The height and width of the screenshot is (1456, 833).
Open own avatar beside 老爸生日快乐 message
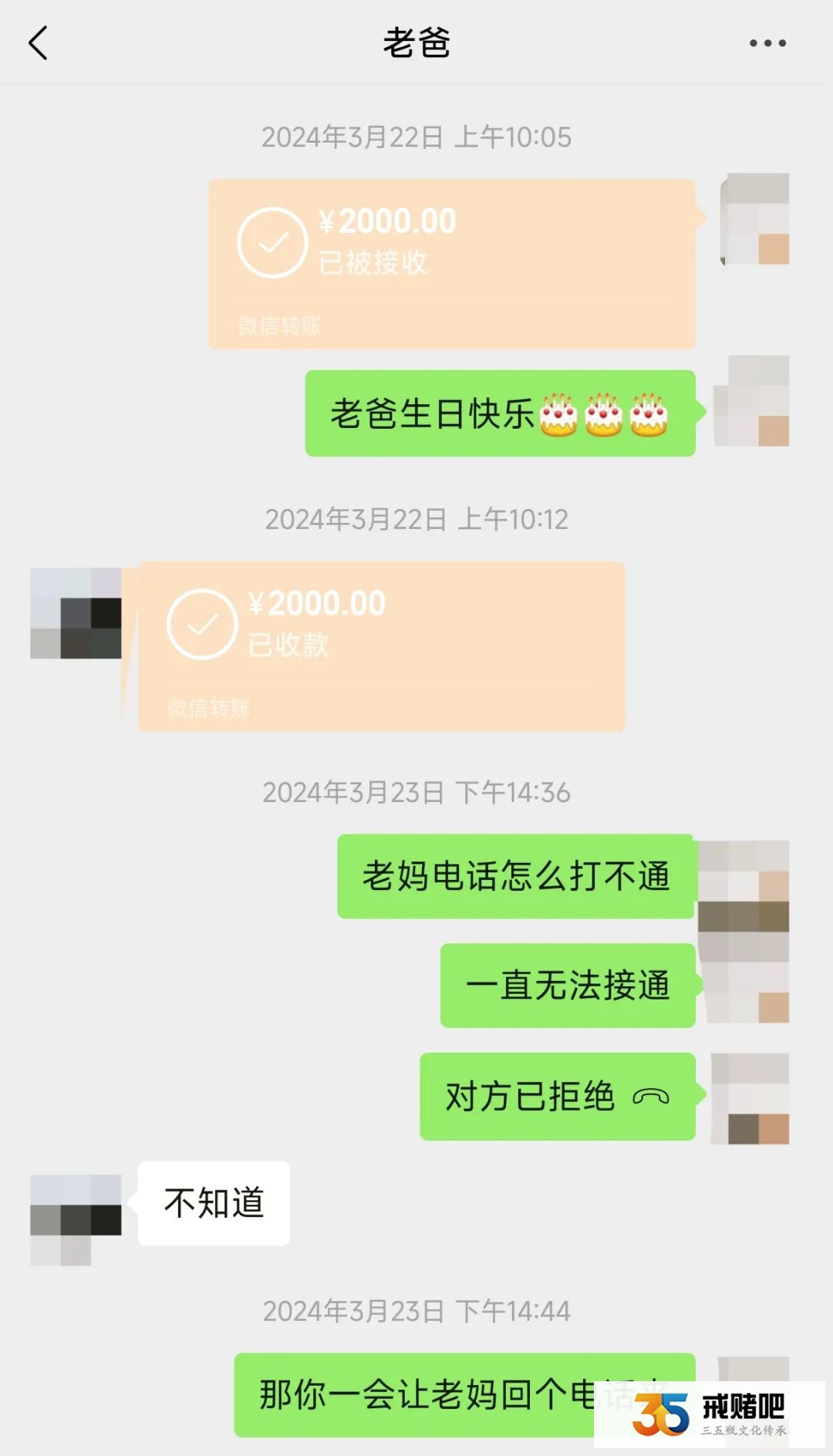pyautogui.click(x=751, y=401)
